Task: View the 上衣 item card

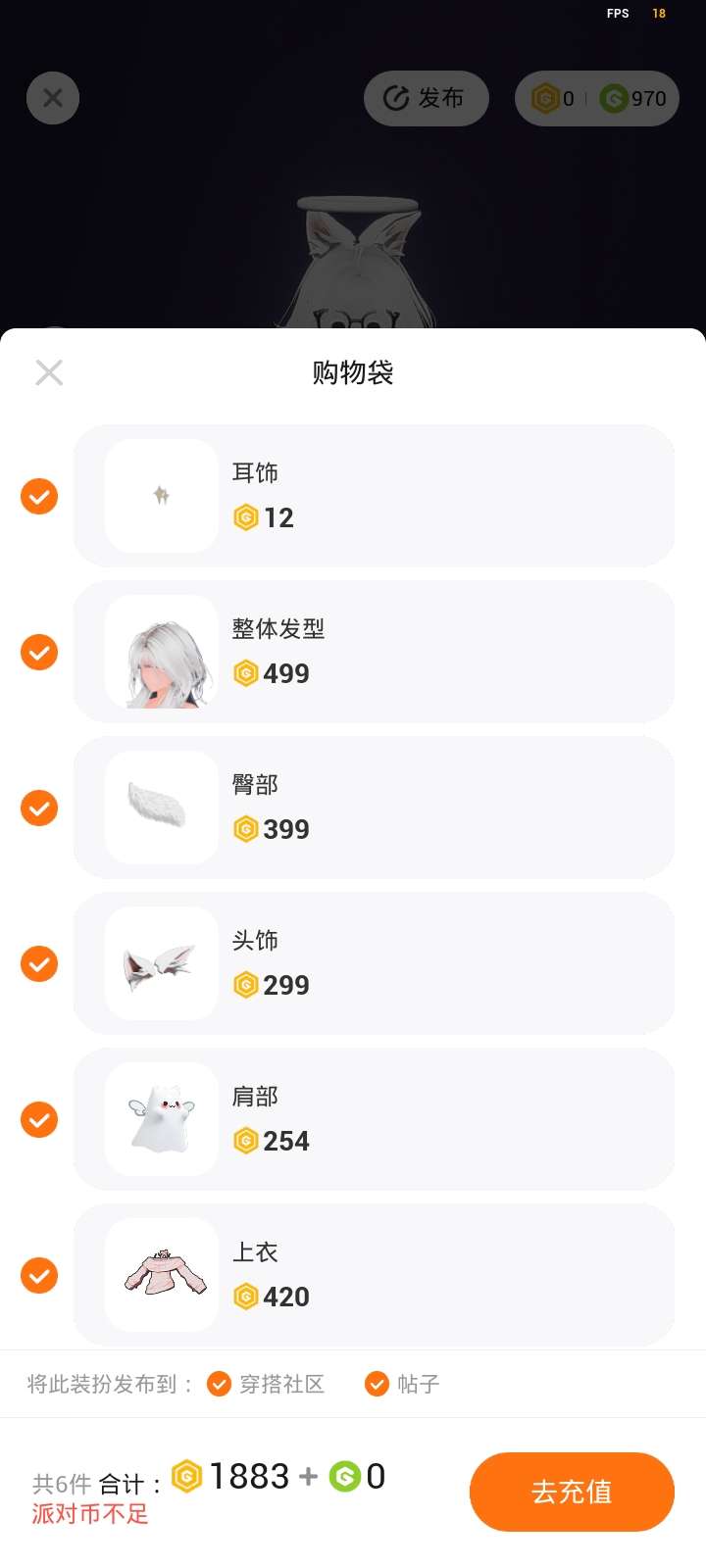Action: coord(374,1275)
